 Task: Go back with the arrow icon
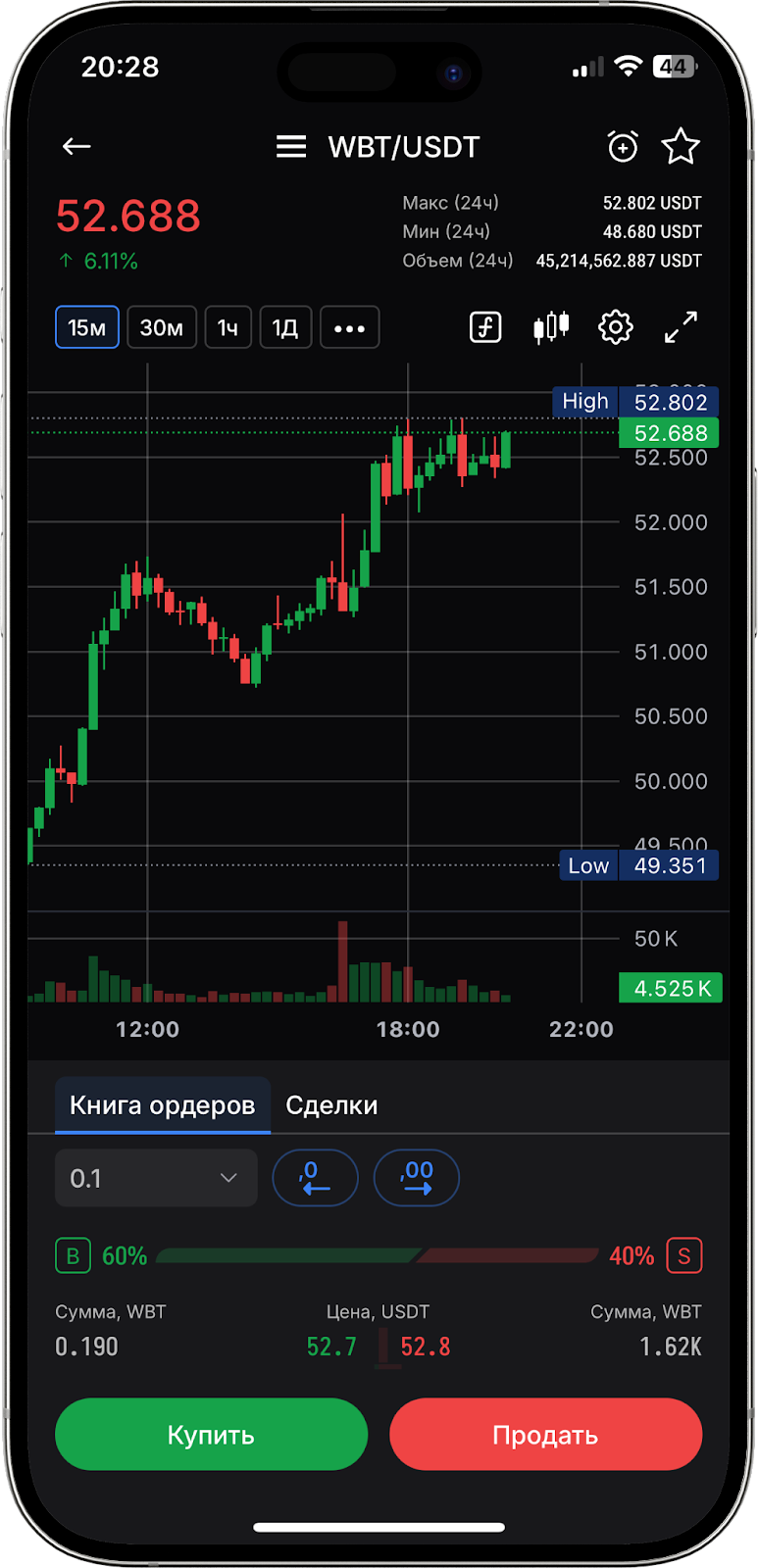coord(76,147)
